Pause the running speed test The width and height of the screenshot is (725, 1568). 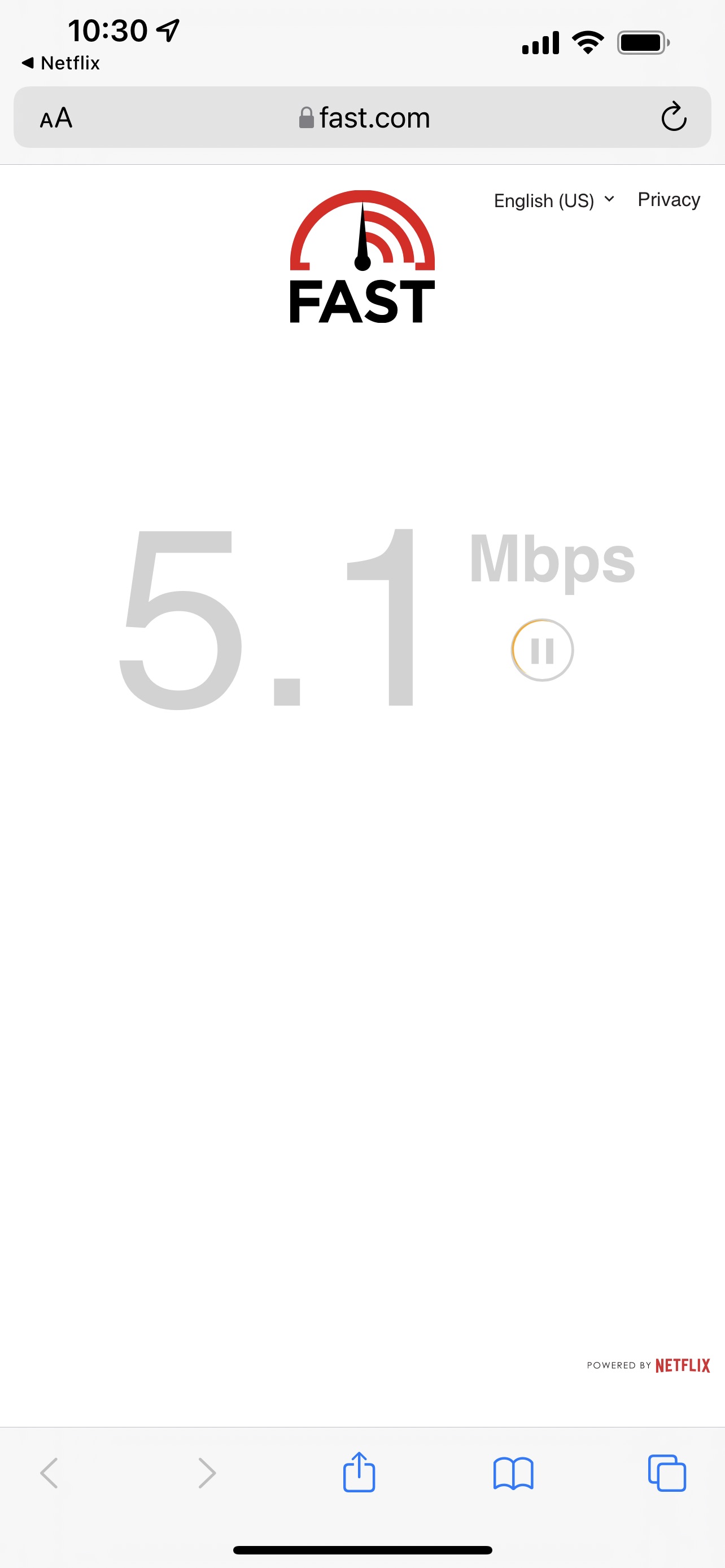pos(541,650)
